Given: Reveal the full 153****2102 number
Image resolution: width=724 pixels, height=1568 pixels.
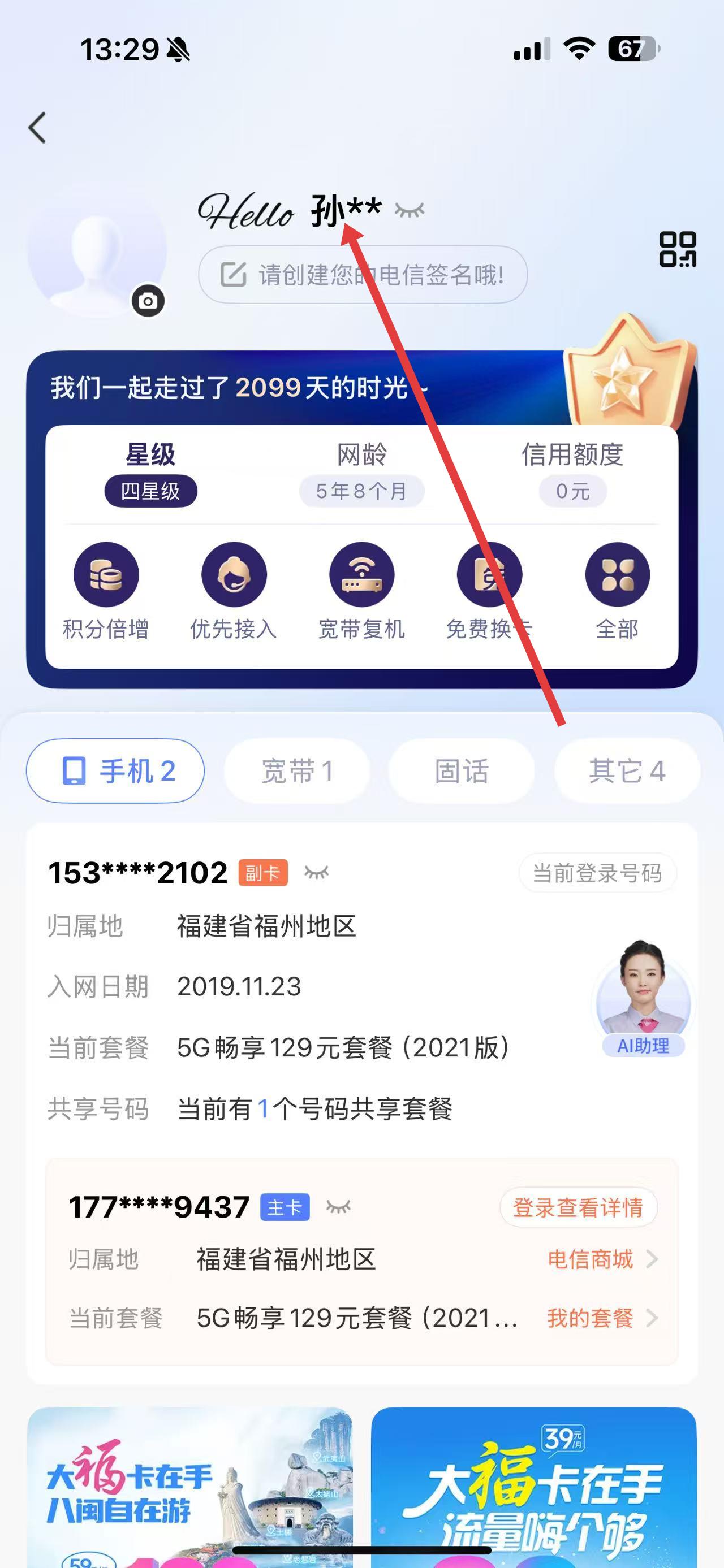Looking at the screenshot, I should [317, 873].
